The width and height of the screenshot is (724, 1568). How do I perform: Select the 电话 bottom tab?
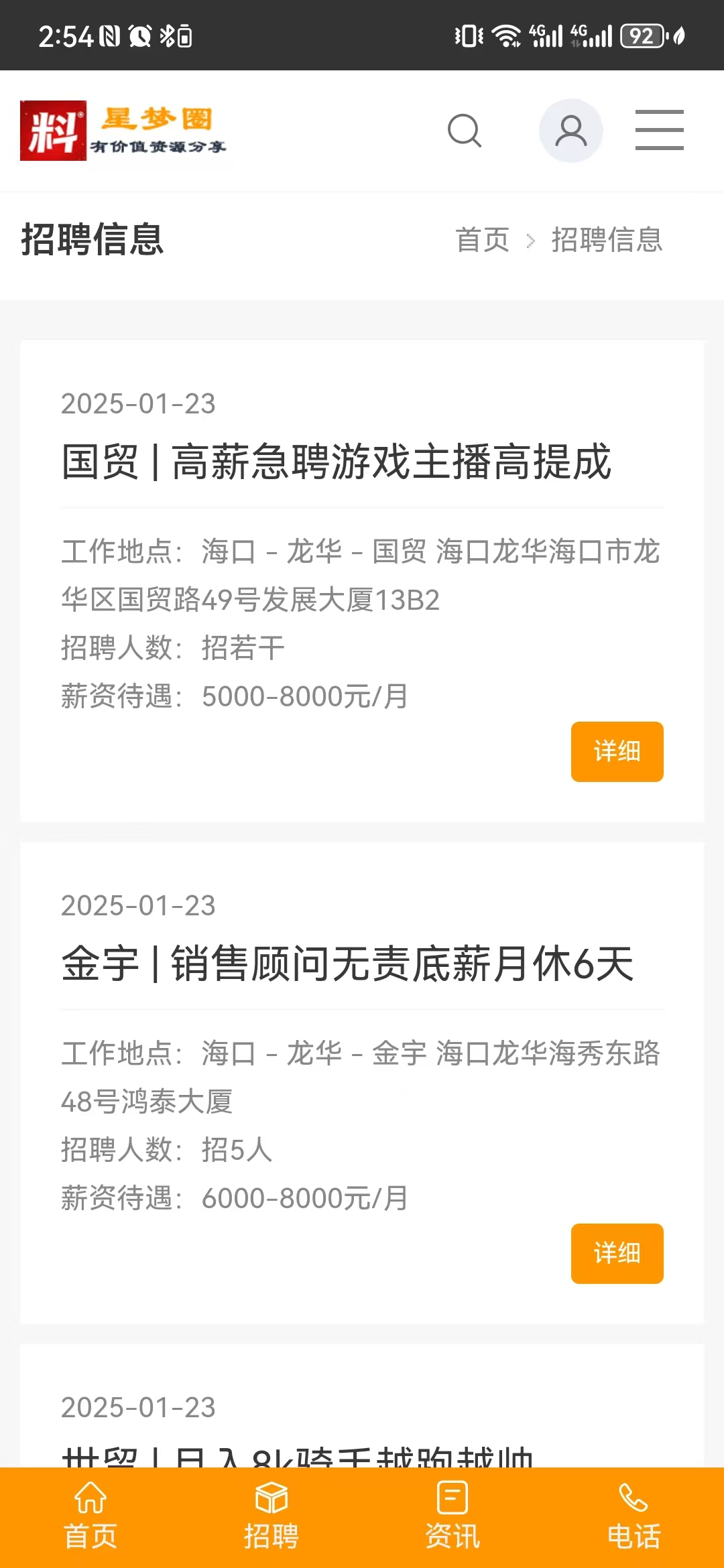(633, 1518)
